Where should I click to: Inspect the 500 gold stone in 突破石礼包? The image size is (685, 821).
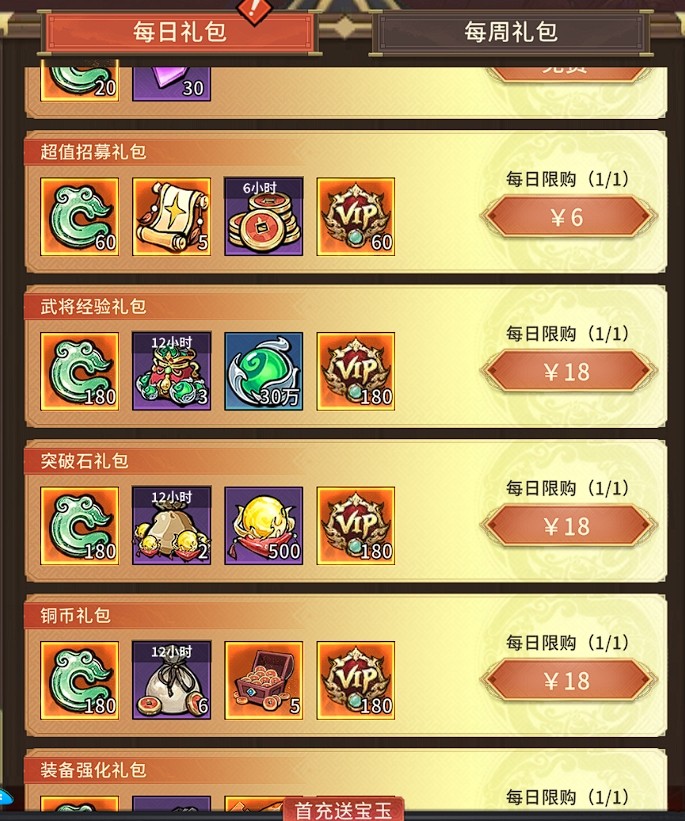tap(263, 526)
